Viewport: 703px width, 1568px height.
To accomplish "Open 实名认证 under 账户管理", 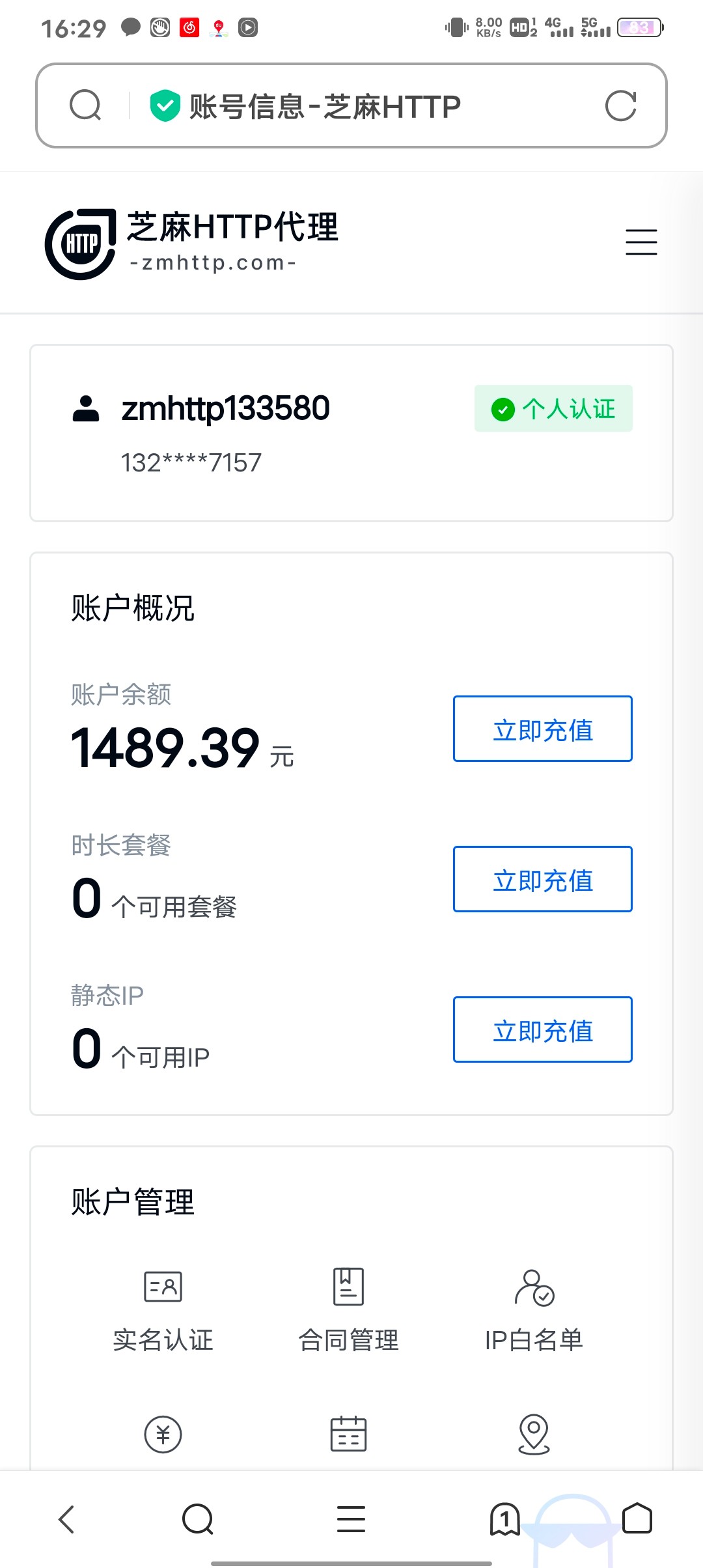I will [x=163, y=1309].
